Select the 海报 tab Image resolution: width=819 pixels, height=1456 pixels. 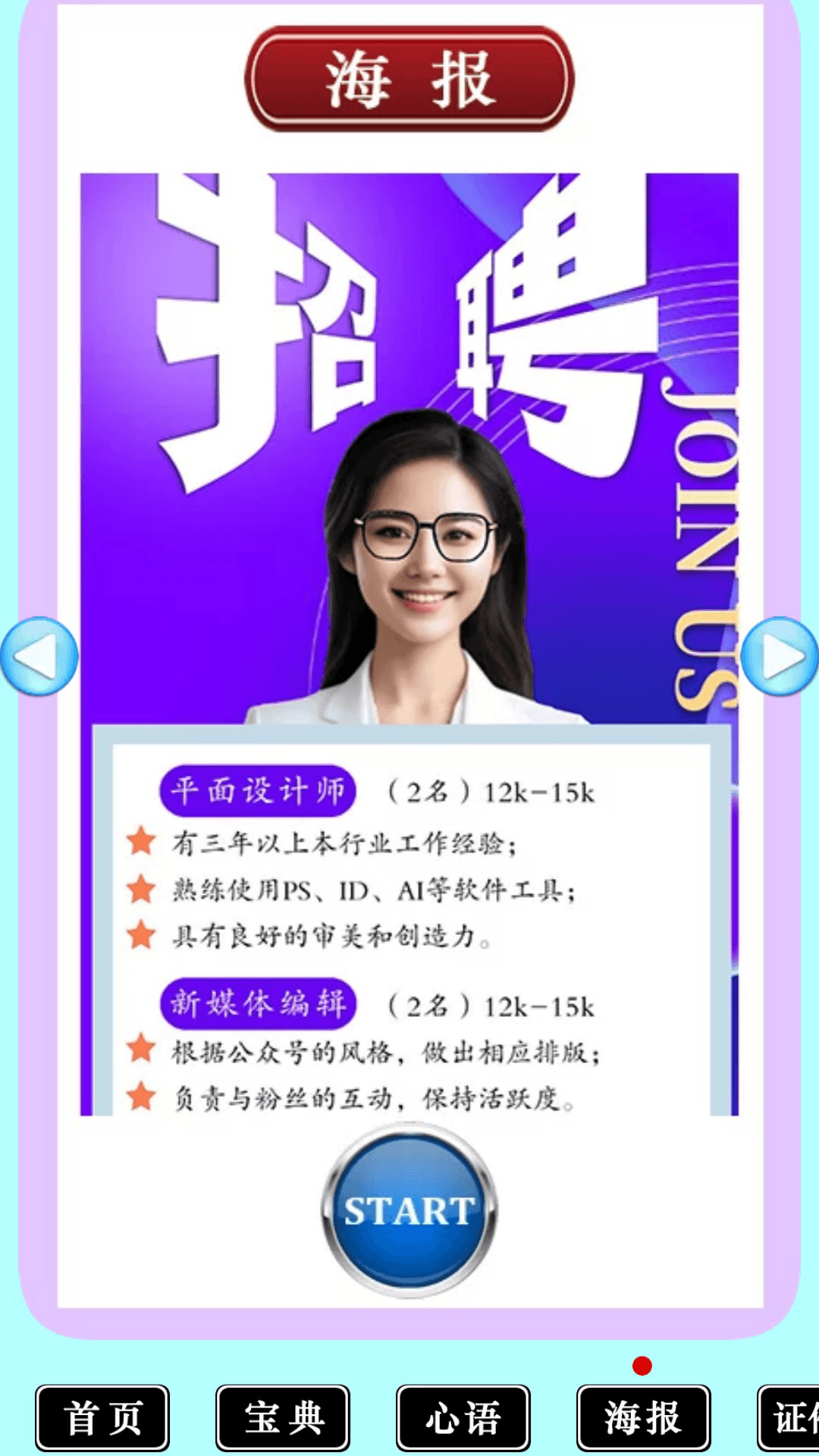644,1417
